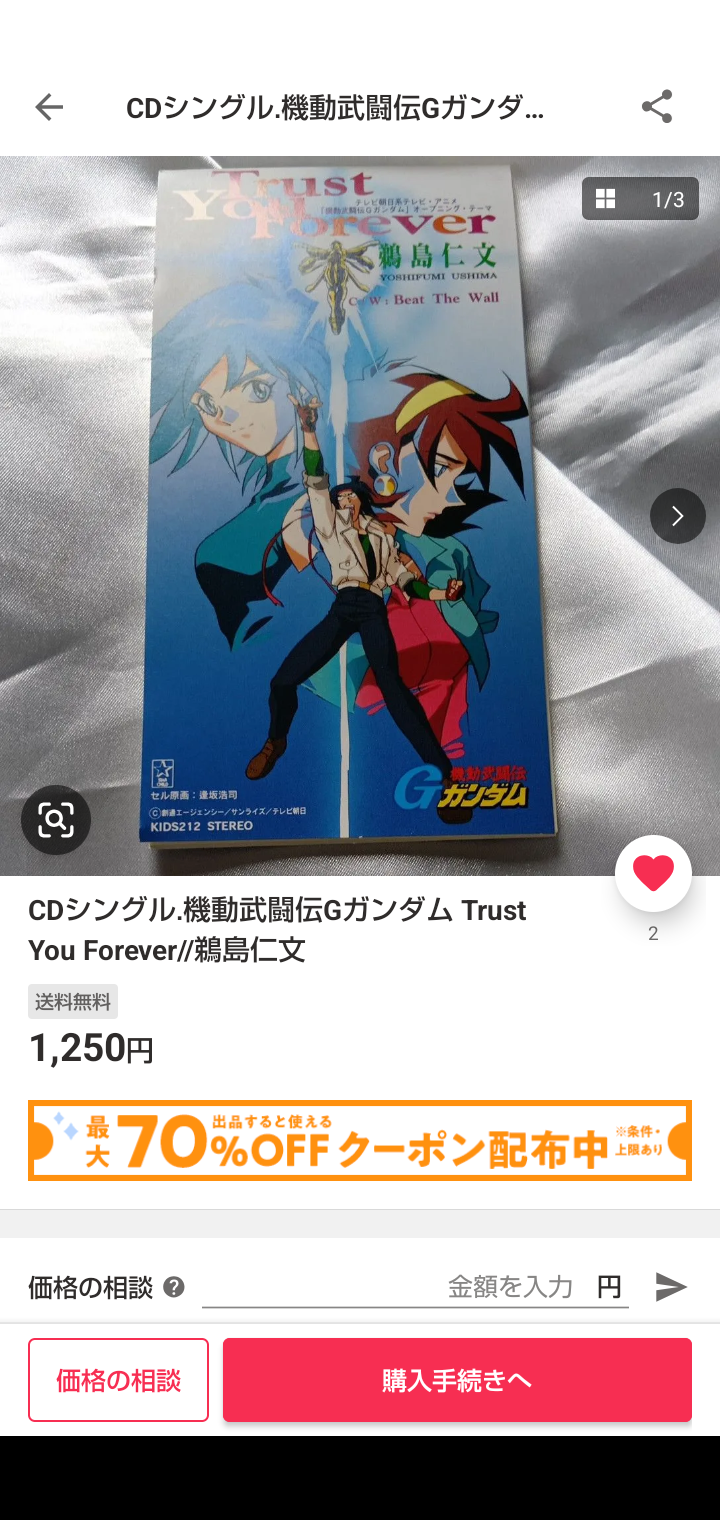
Task: Open help for 価格の相談
Action: (x=174, y=1287)
